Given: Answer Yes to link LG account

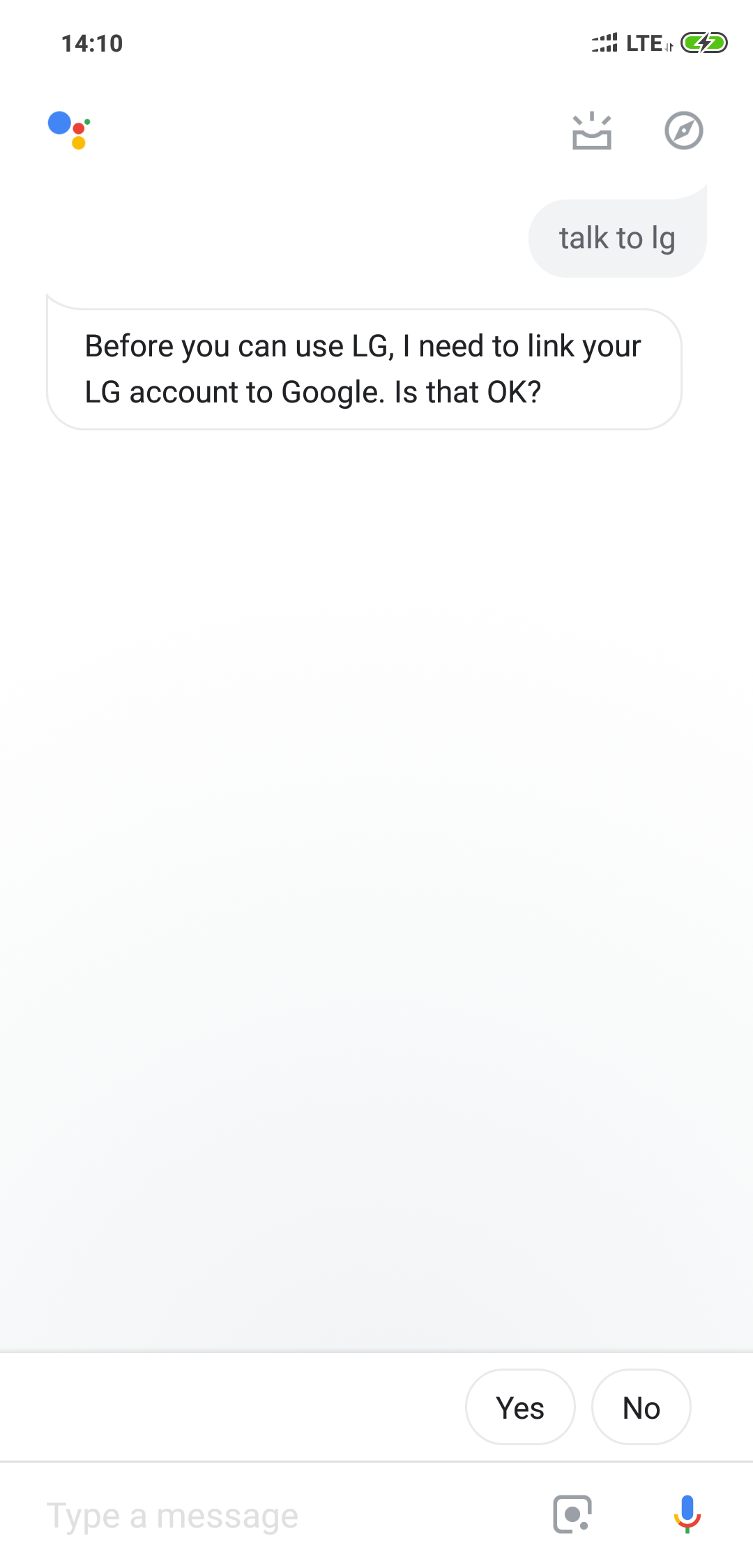Looking at the screenshot, I should (x=520, y=1408).
